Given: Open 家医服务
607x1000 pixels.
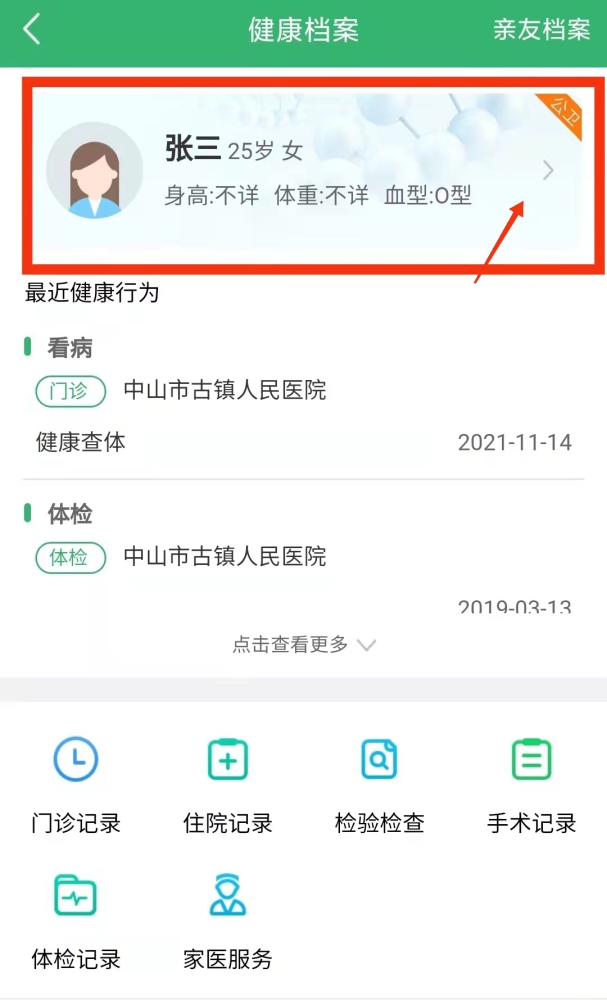Looking at the screenshot, I should 228,918.
